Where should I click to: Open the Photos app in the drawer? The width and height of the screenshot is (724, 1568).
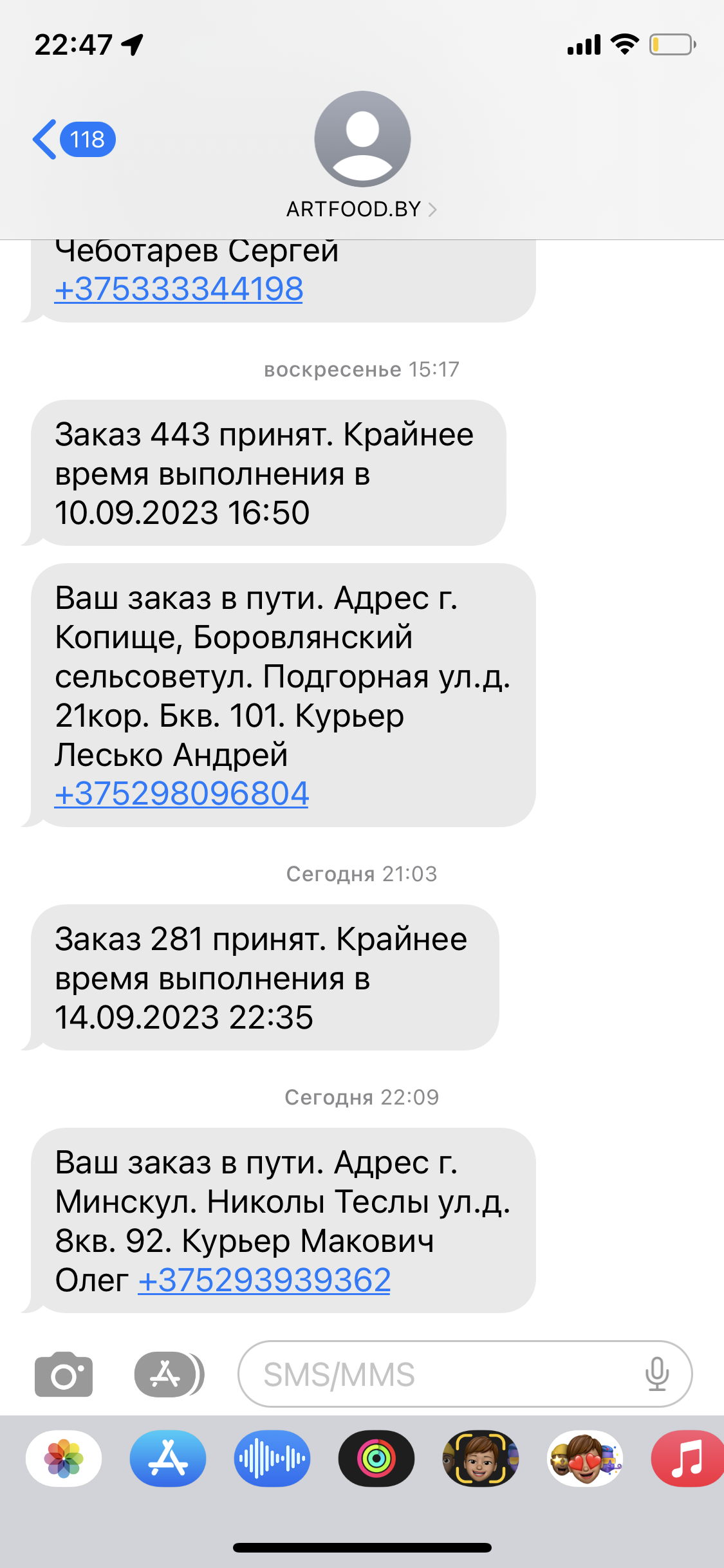tap(64, 1459)
